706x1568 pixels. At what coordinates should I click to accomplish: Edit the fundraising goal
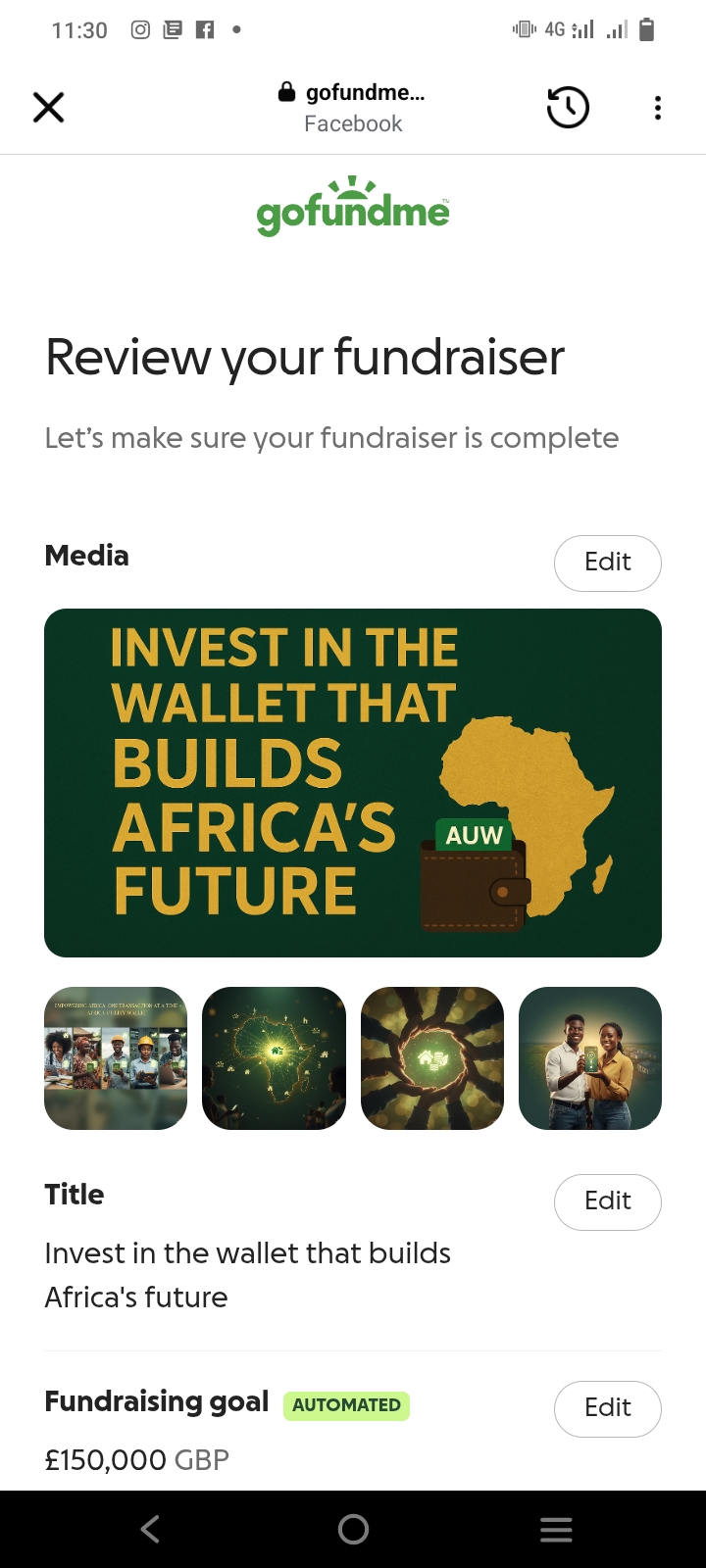click(x=607, y=1408)
